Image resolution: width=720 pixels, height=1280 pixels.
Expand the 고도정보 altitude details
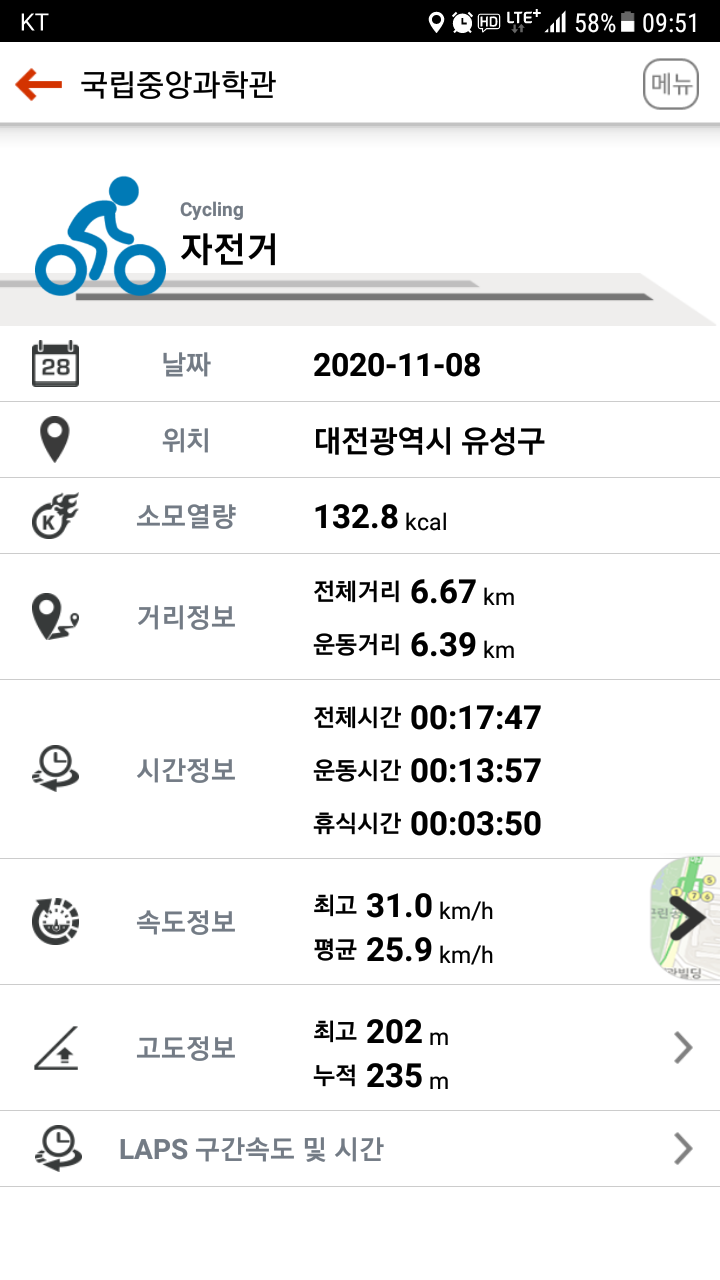[683, 1047]
